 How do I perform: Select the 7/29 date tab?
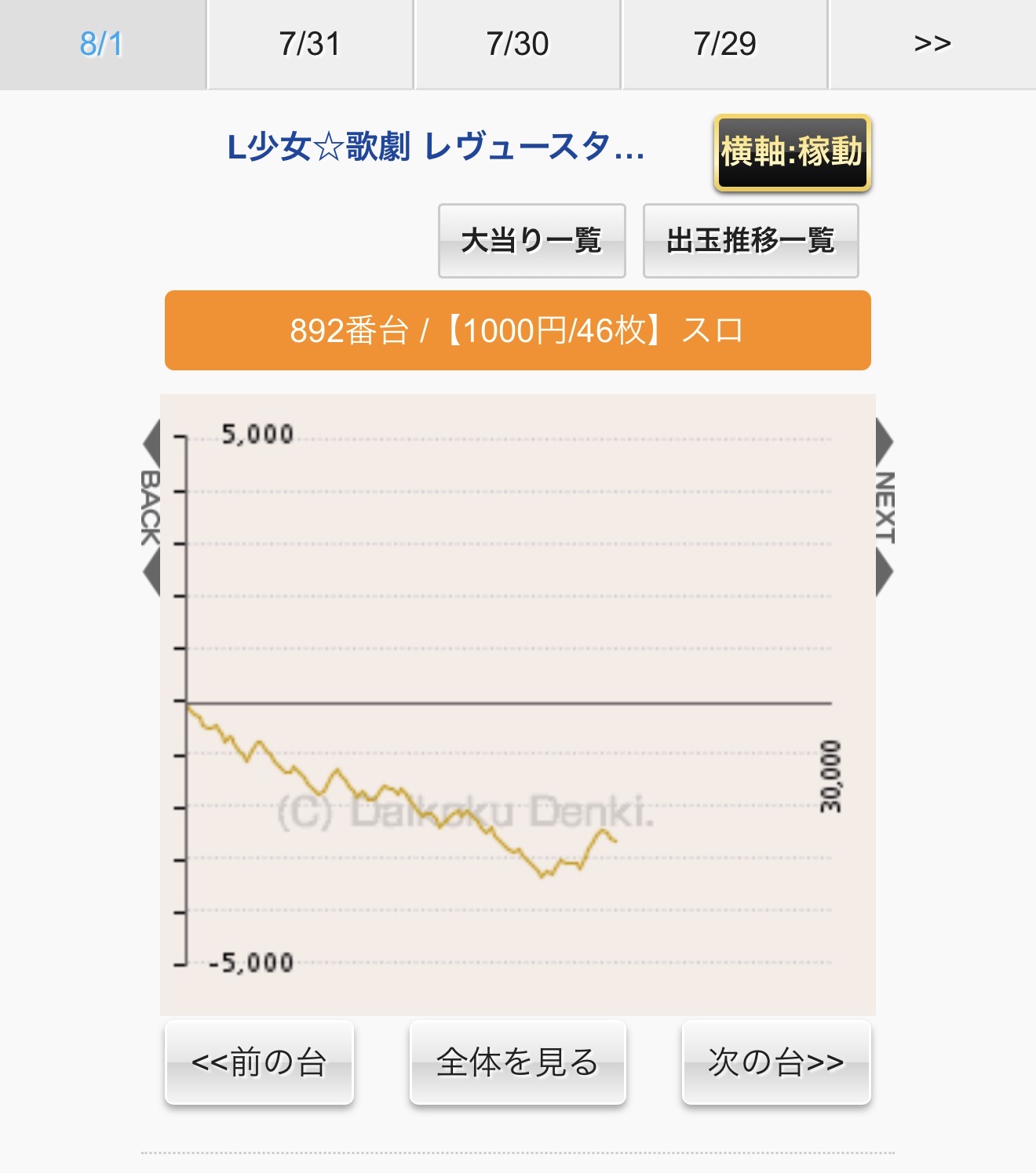tap(724, 44)
